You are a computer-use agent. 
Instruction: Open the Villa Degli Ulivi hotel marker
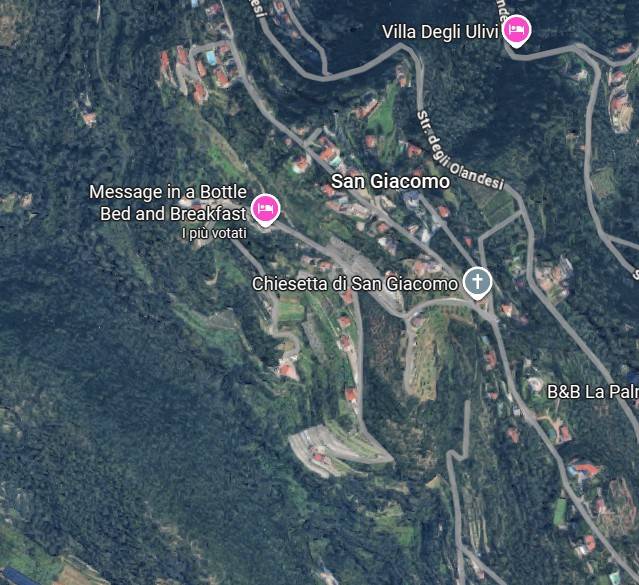(x=516, y=32)
